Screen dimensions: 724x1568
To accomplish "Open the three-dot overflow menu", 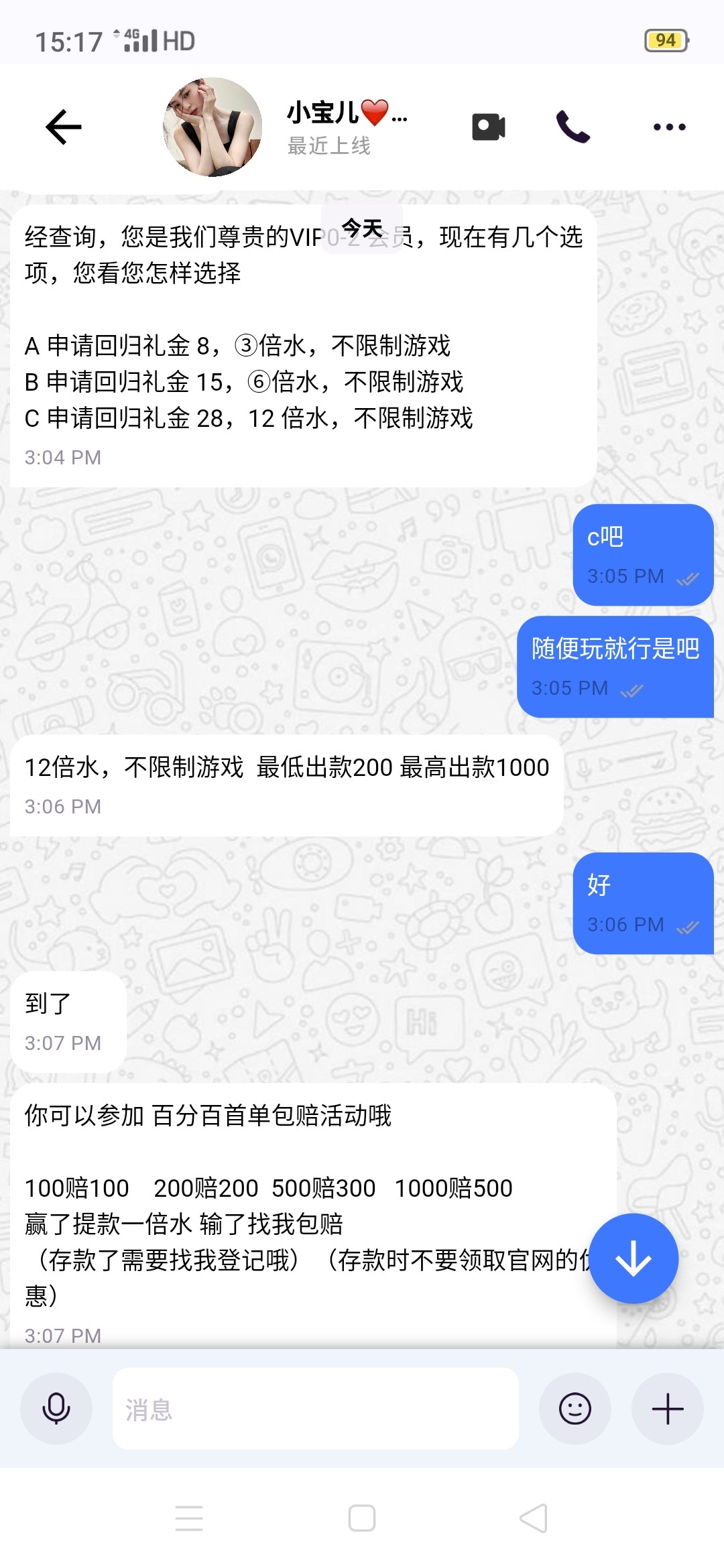I will 669,127.
